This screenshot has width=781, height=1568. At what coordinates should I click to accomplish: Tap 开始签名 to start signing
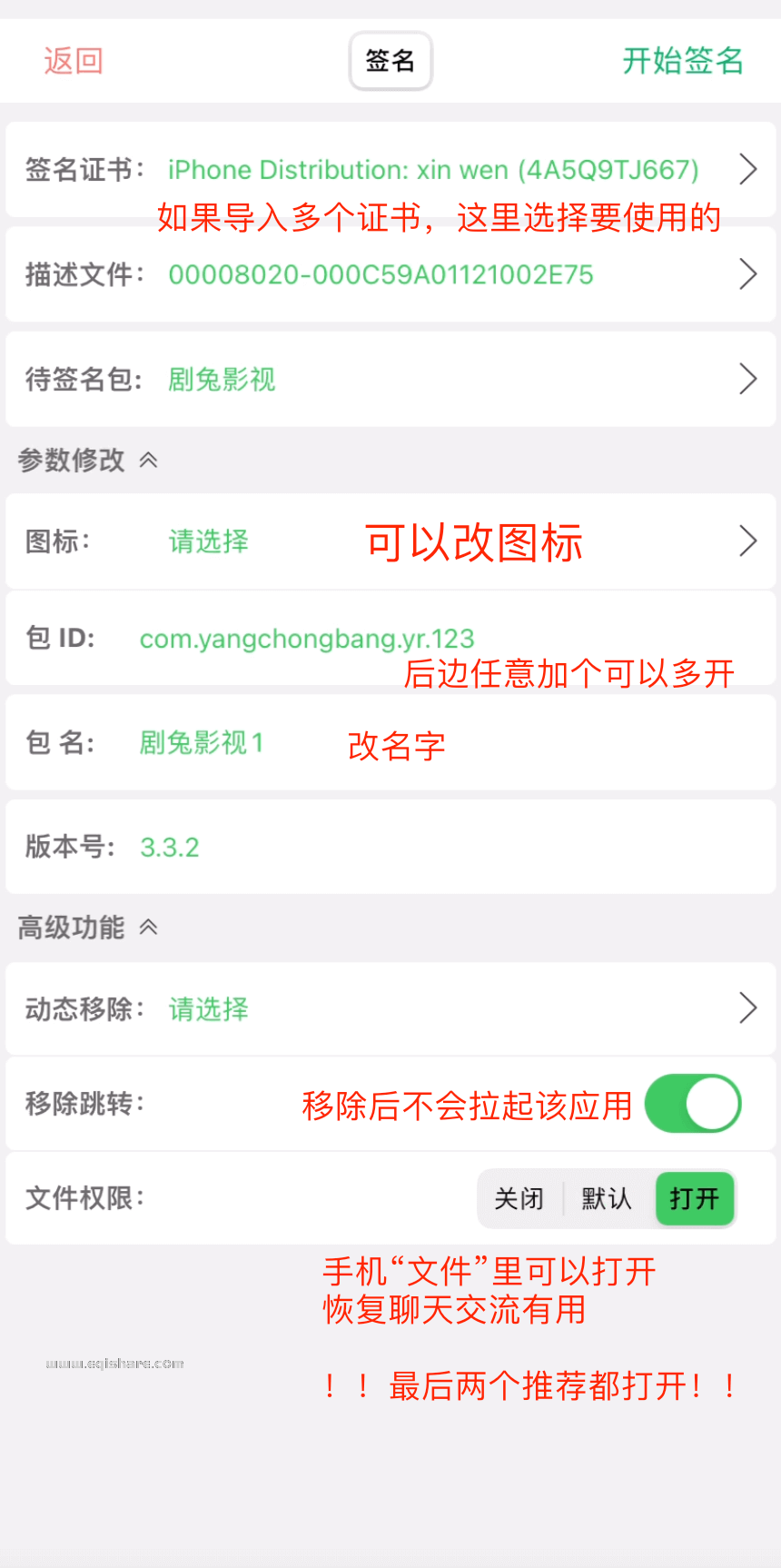683,61
